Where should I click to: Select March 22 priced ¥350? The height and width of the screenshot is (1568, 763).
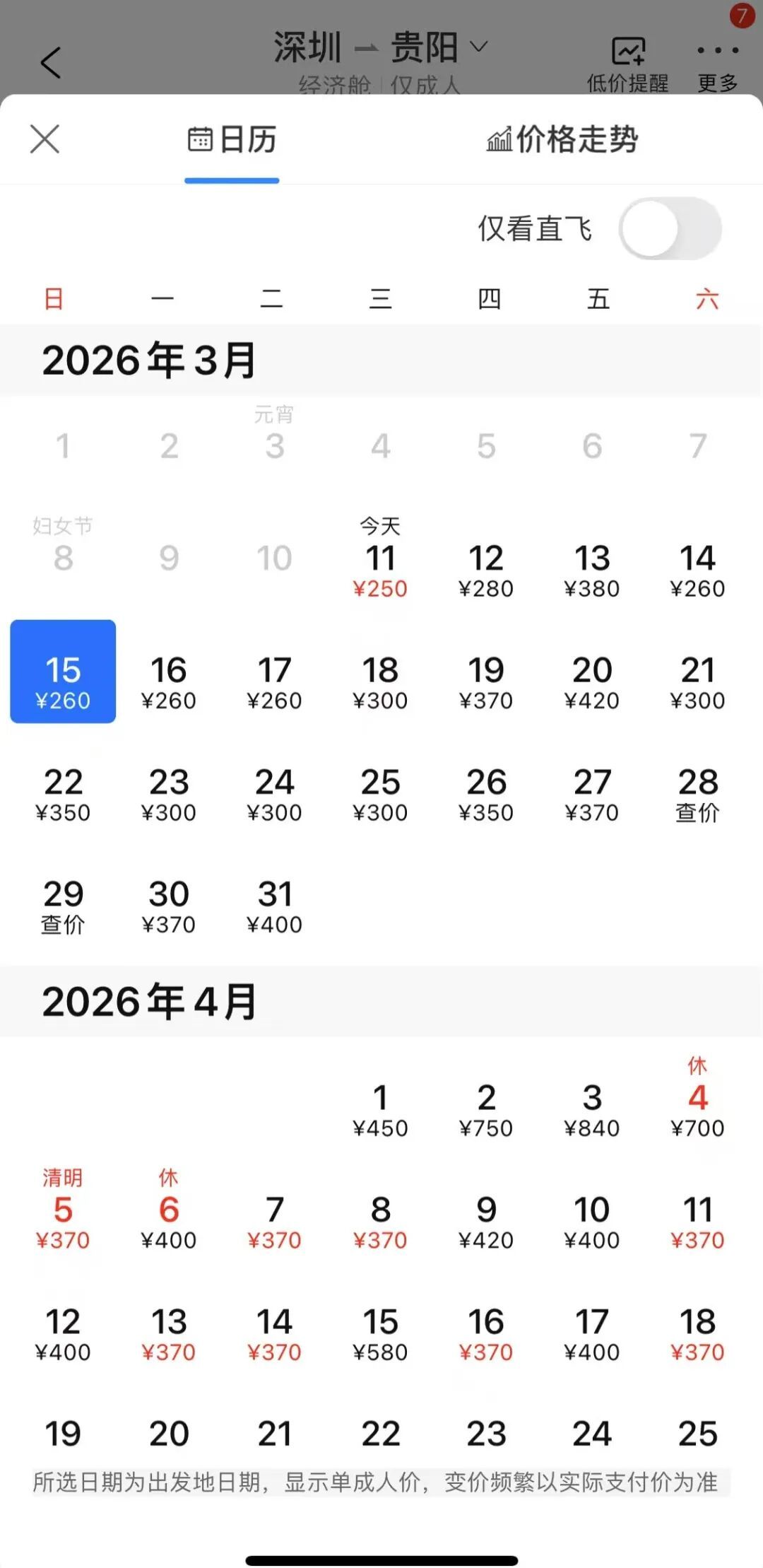63,795
